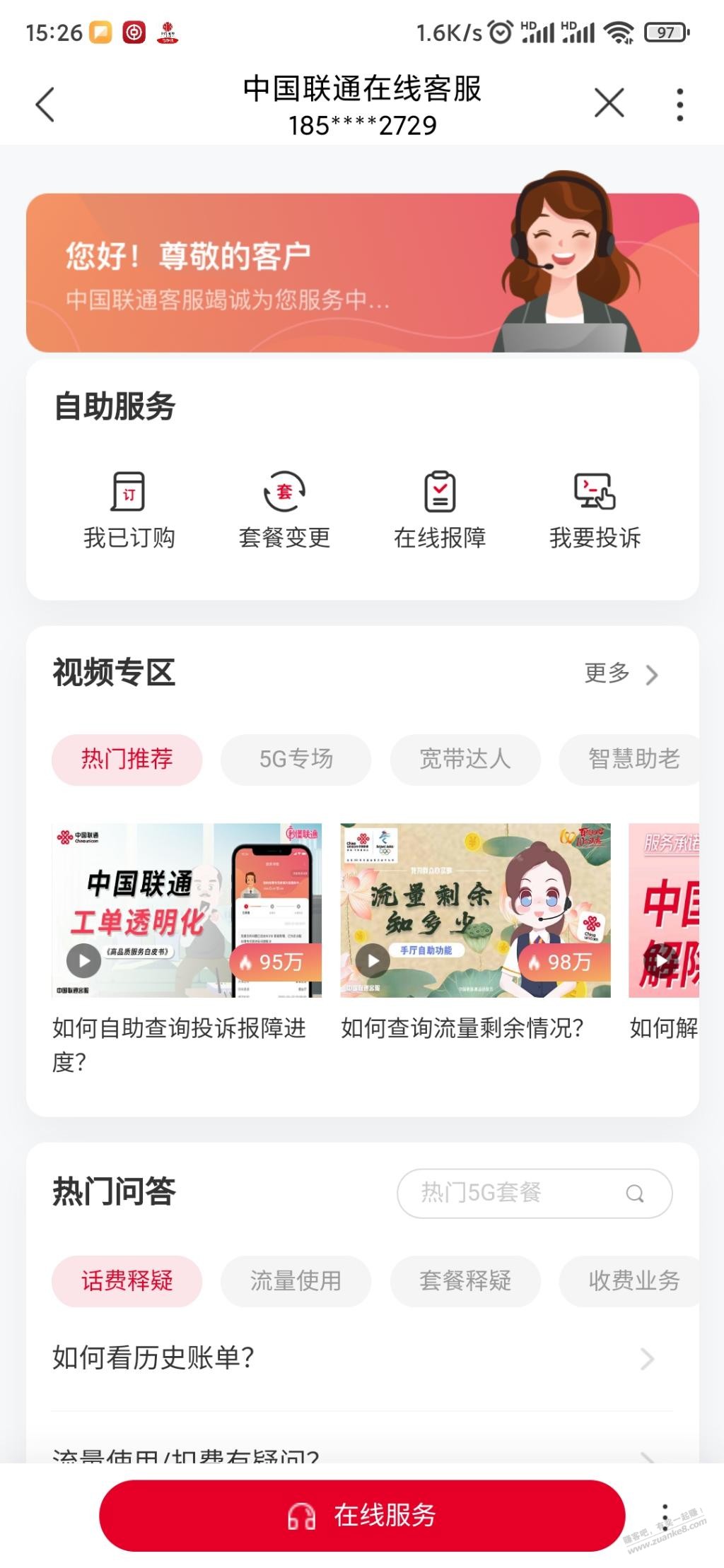
Task: Play the 工单透明化 video
Action: 85,959
